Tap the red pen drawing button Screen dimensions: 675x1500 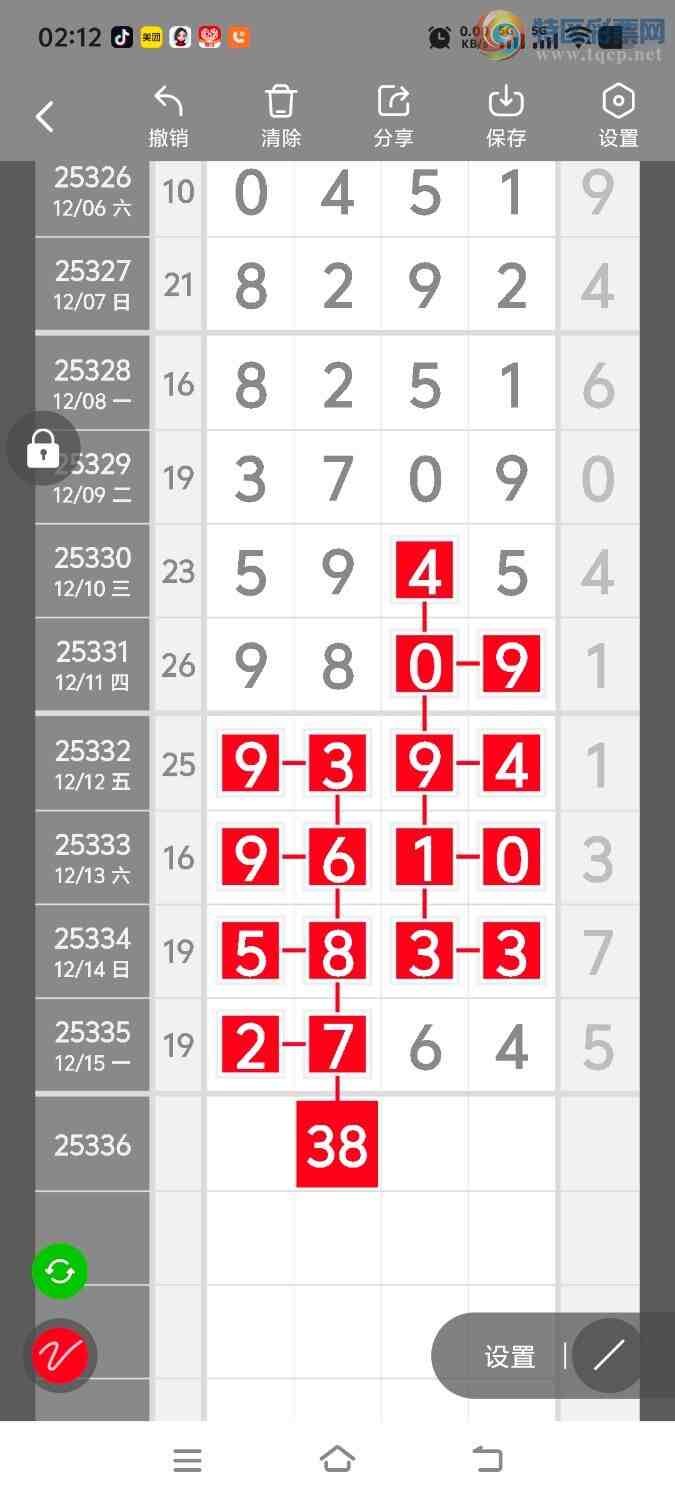tap(60, 1356)
